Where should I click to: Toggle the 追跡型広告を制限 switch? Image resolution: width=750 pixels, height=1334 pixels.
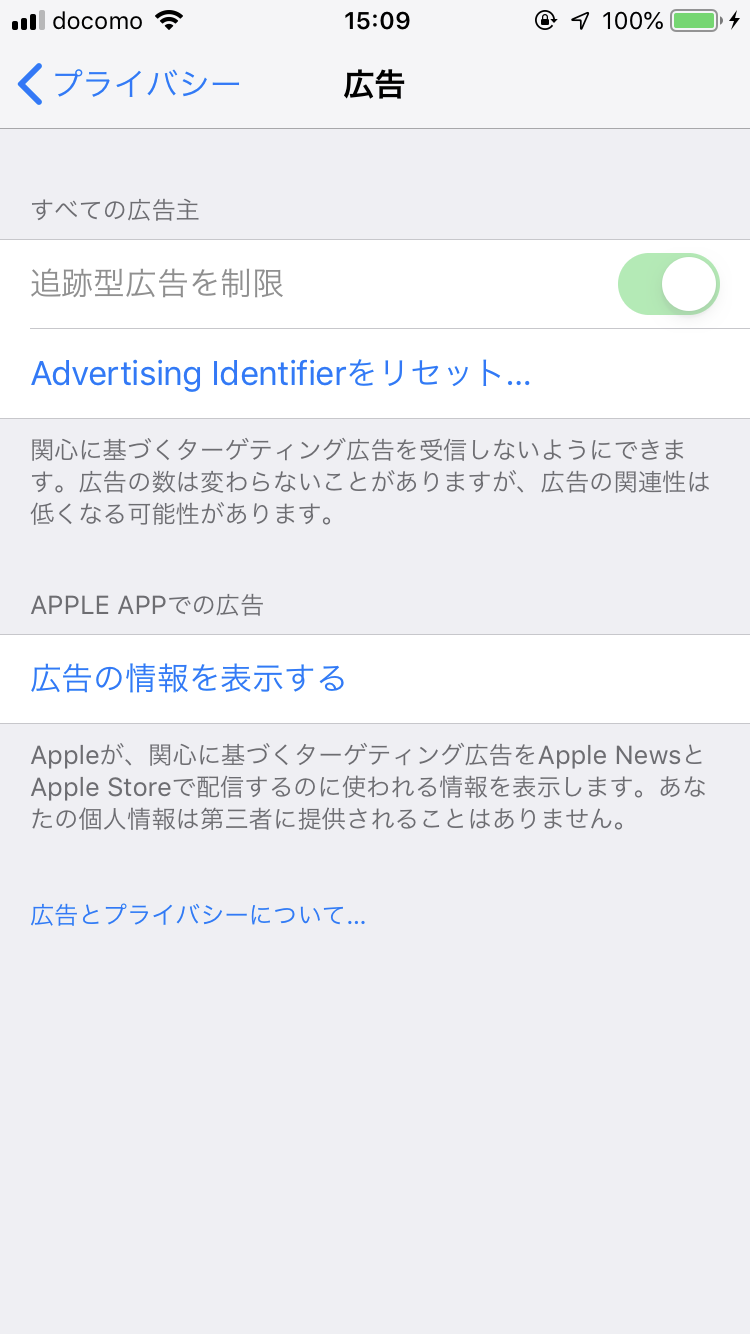tap(668, 284)
